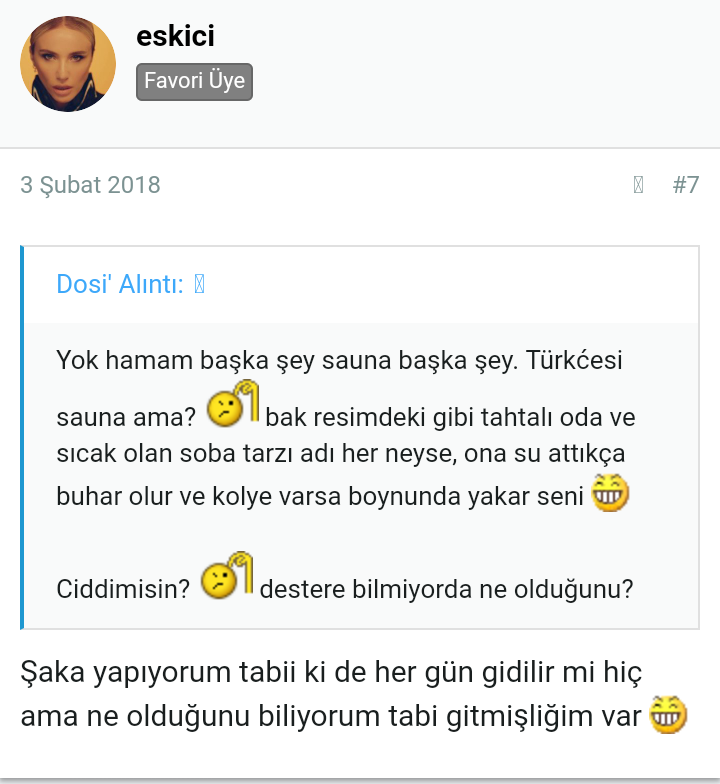Tap the share icon beside #7
This screenshot has height=784, width=720.
click(x=638, y=185)
